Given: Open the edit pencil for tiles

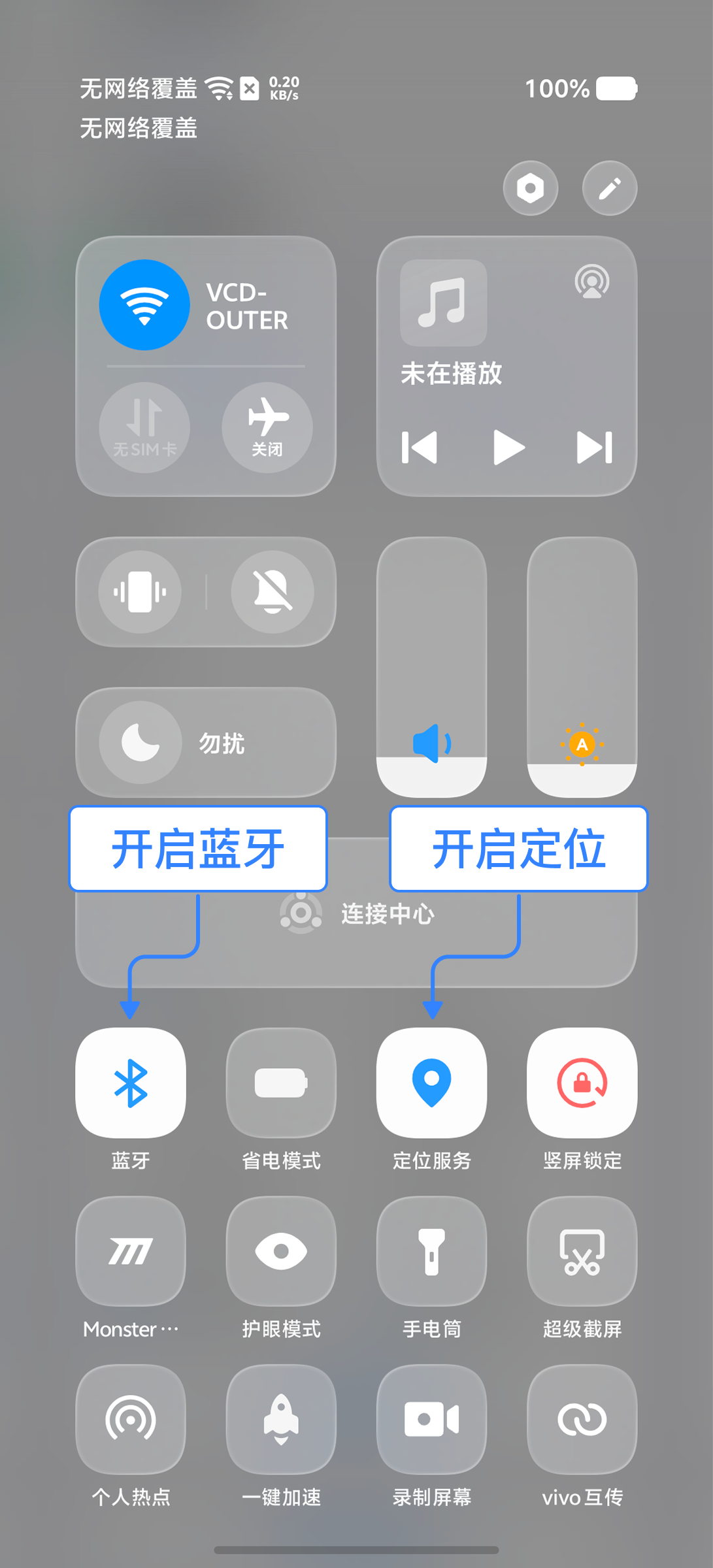Looking at the screenshot, I should click(608, 188).
